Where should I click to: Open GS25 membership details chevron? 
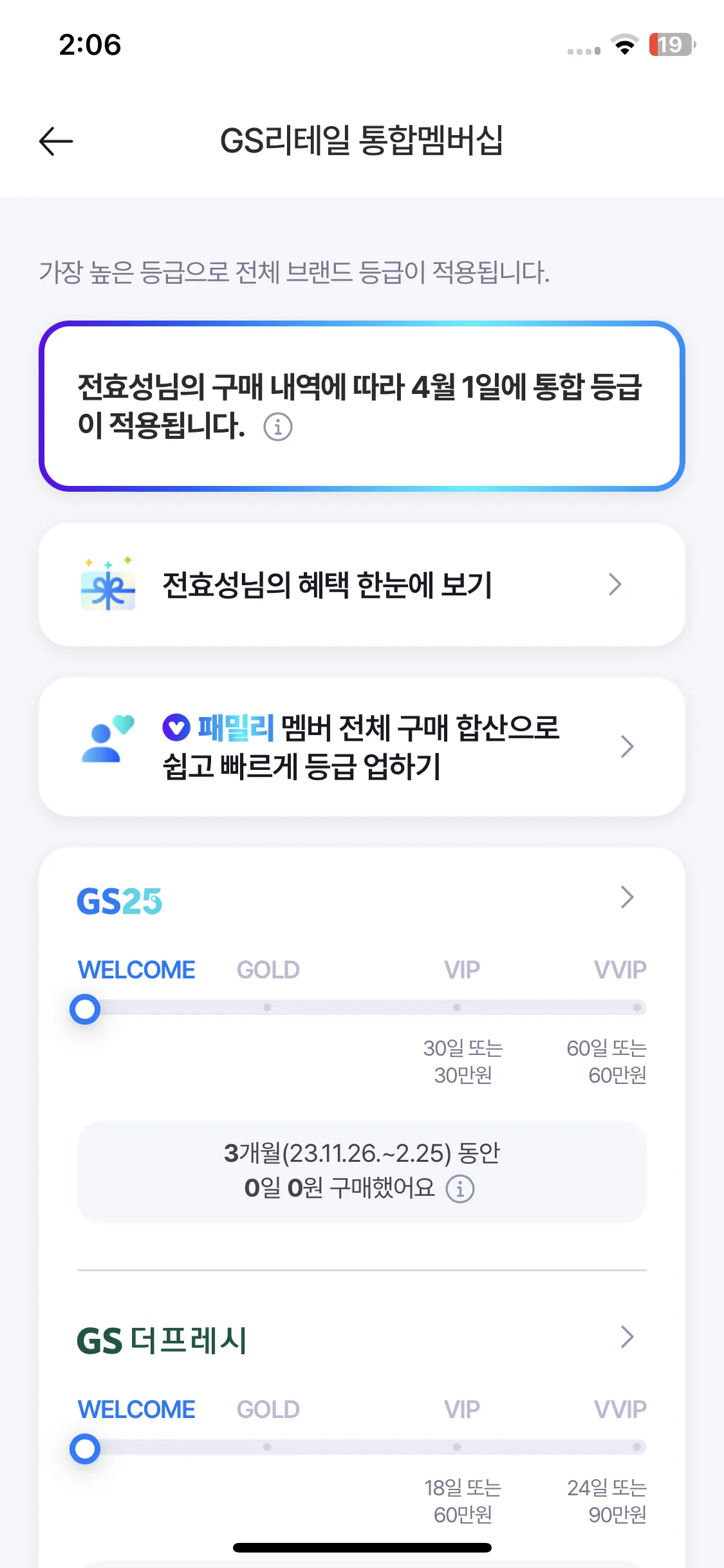point(627,897)
